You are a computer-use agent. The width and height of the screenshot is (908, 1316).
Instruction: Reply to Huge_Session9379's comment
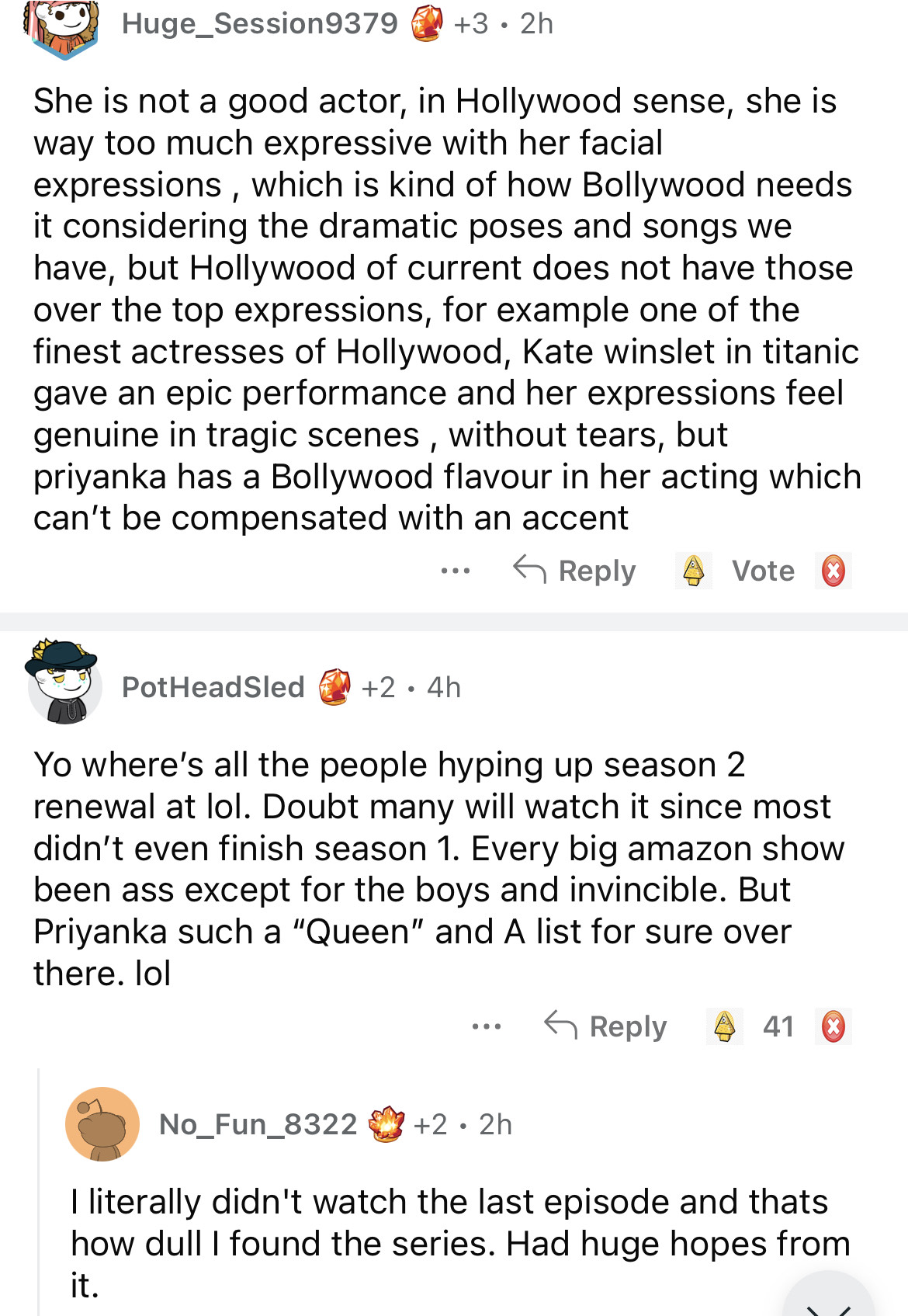[x=575, y=571]
